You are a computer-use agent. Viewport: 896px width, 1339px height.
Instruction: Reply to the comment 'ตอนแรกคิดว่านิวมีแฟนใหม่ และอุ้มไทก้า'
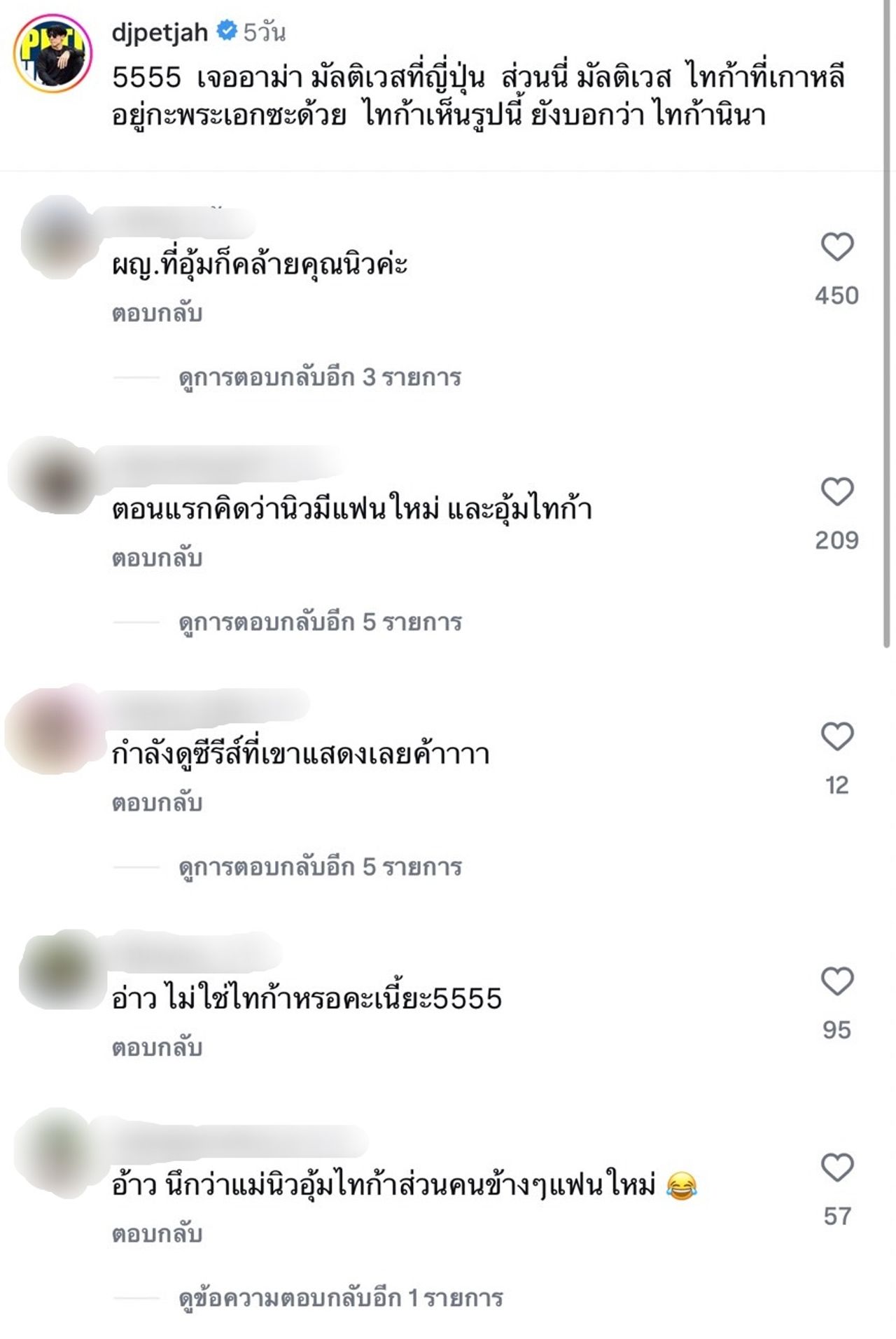(157, 559)
